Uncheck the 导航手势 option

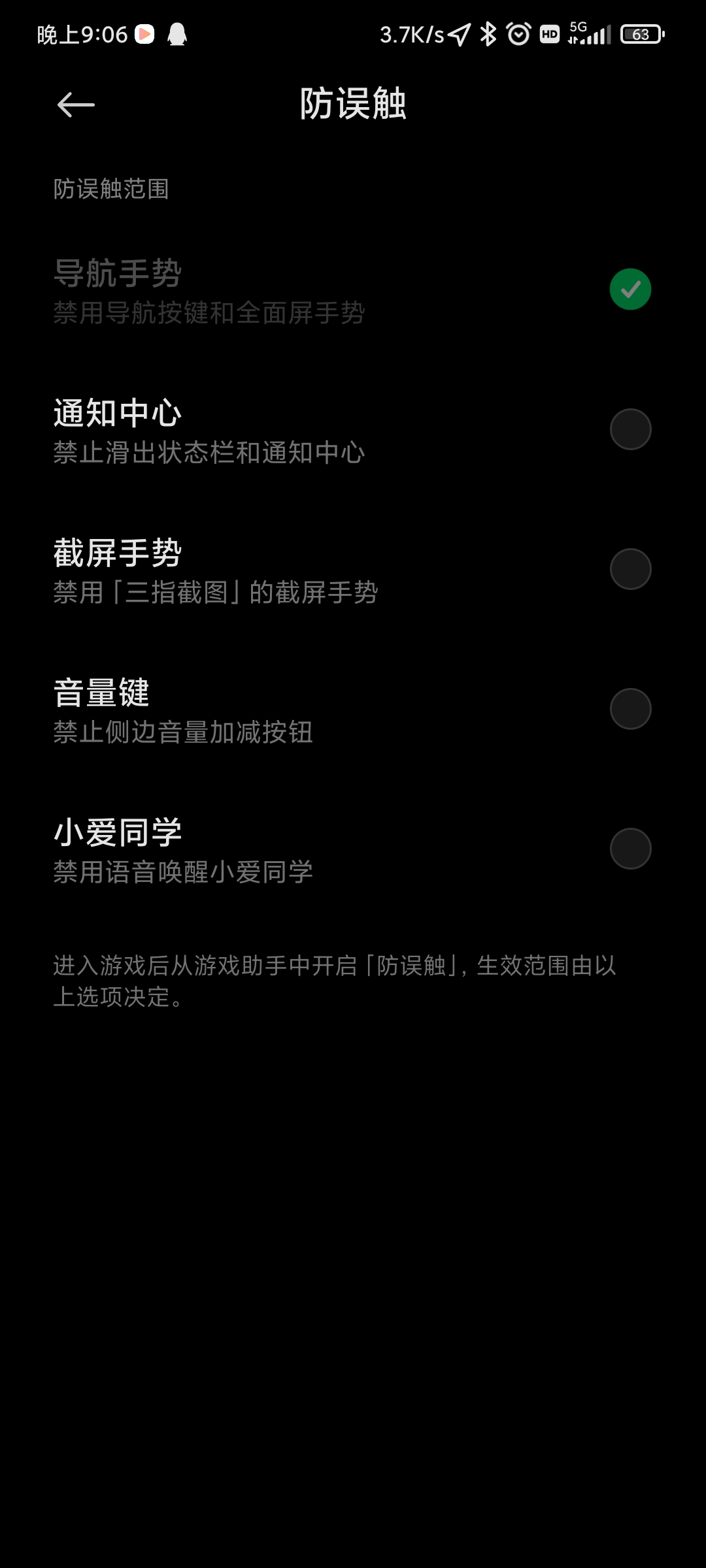[630, 289]
